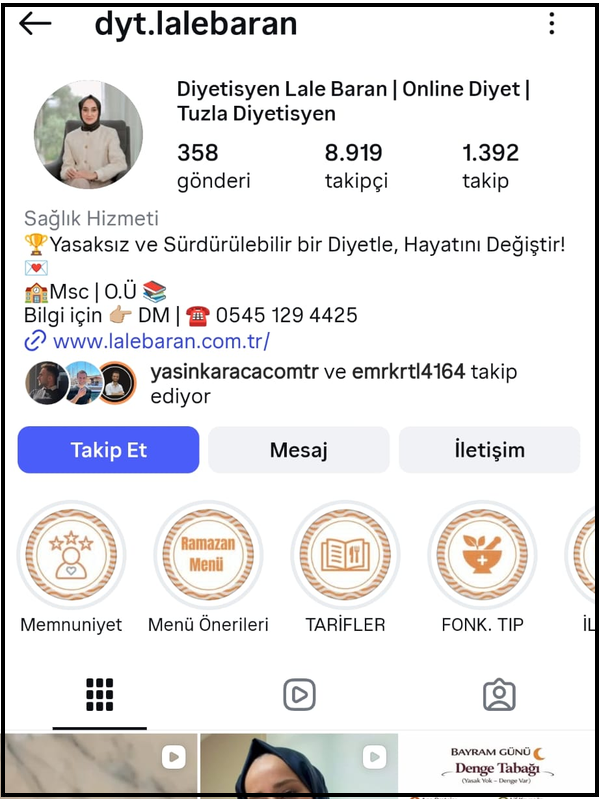Open the 1.392 takip list
The height and width of the screenshot is (800, 600).
[x=490, y=166]
